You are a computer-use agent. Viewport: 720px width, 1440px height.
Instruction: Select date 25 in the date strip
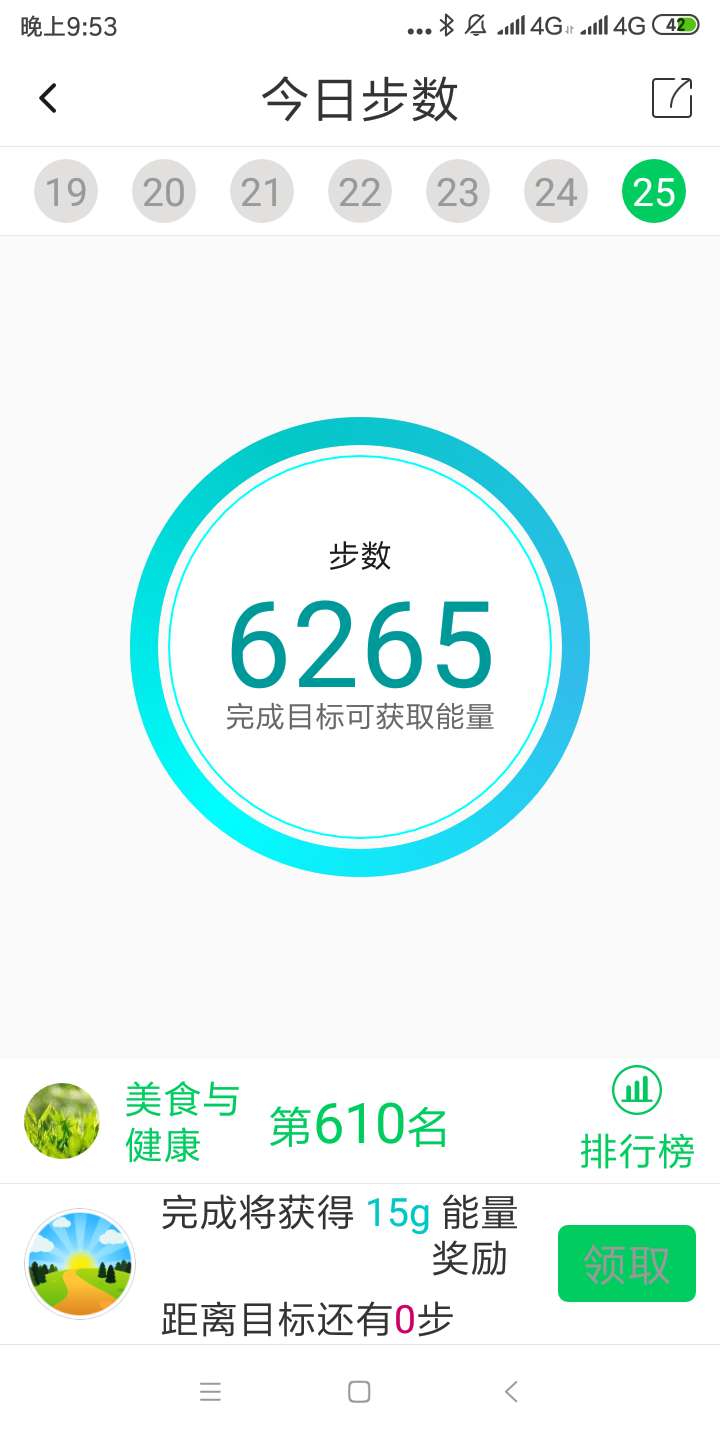pos(654,190)
